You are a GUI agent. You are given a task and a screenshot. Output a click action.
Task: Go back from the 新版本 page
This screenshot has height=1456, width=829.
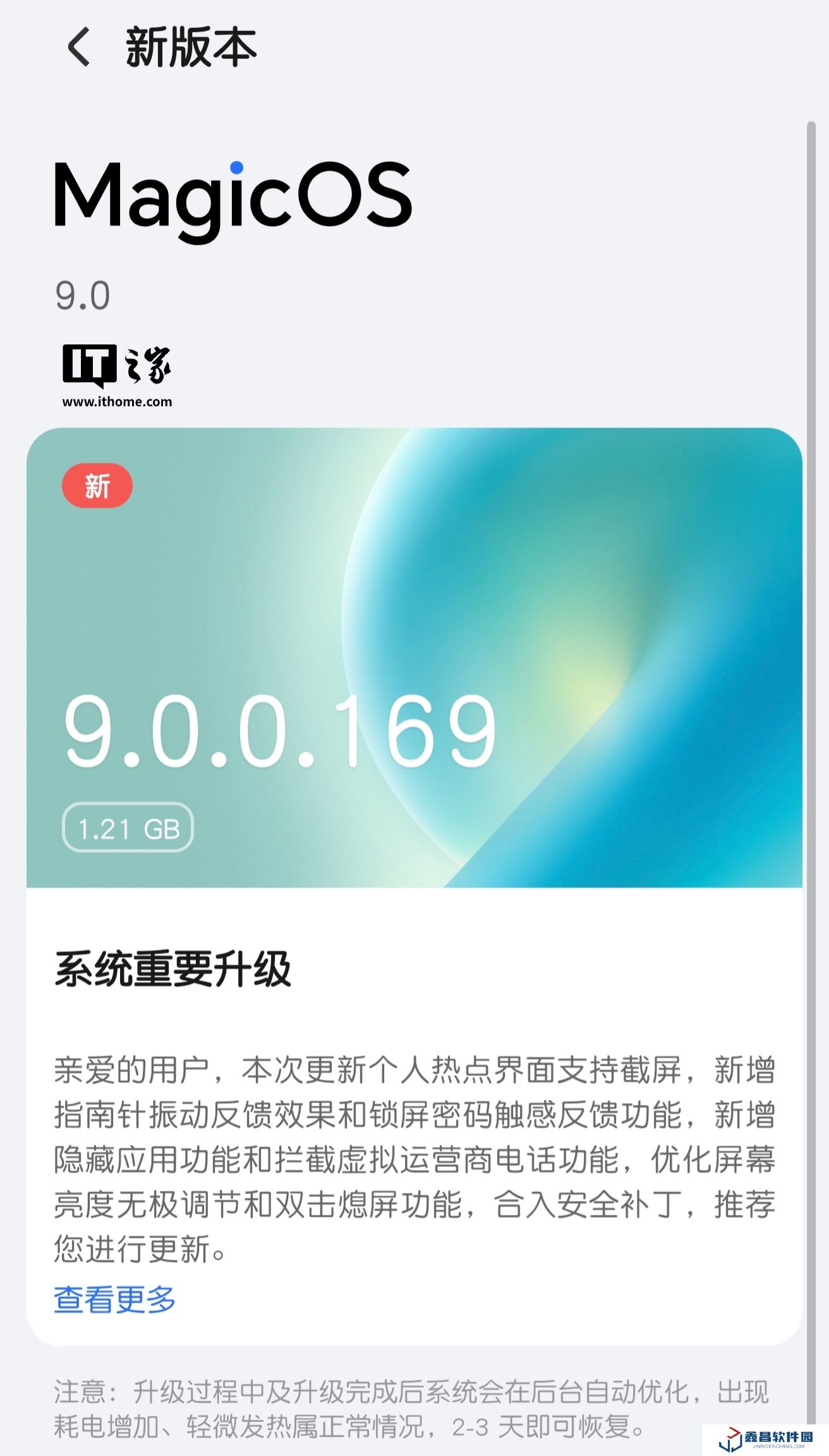click(79, 47)
